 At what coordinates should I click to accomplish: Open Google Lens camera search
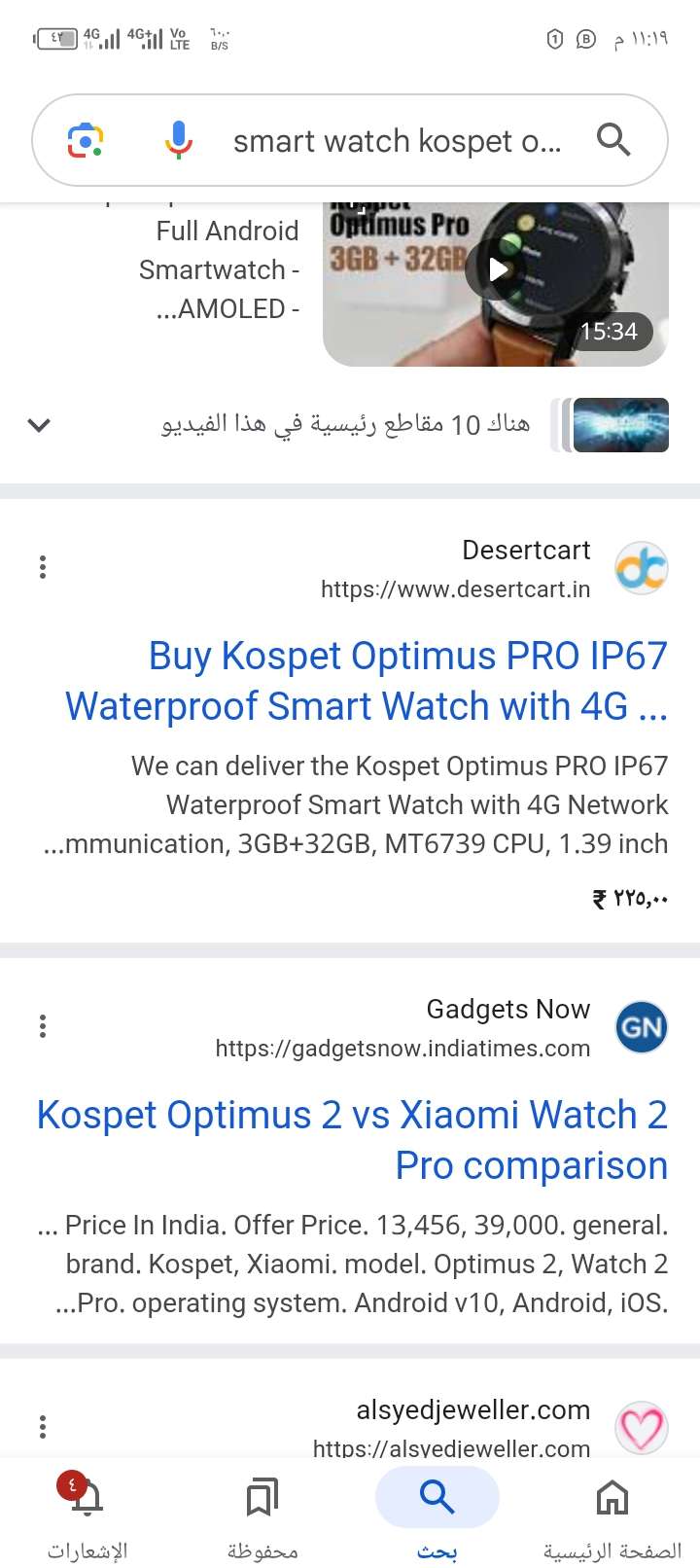pyautogui.click(x=86, y=141)
